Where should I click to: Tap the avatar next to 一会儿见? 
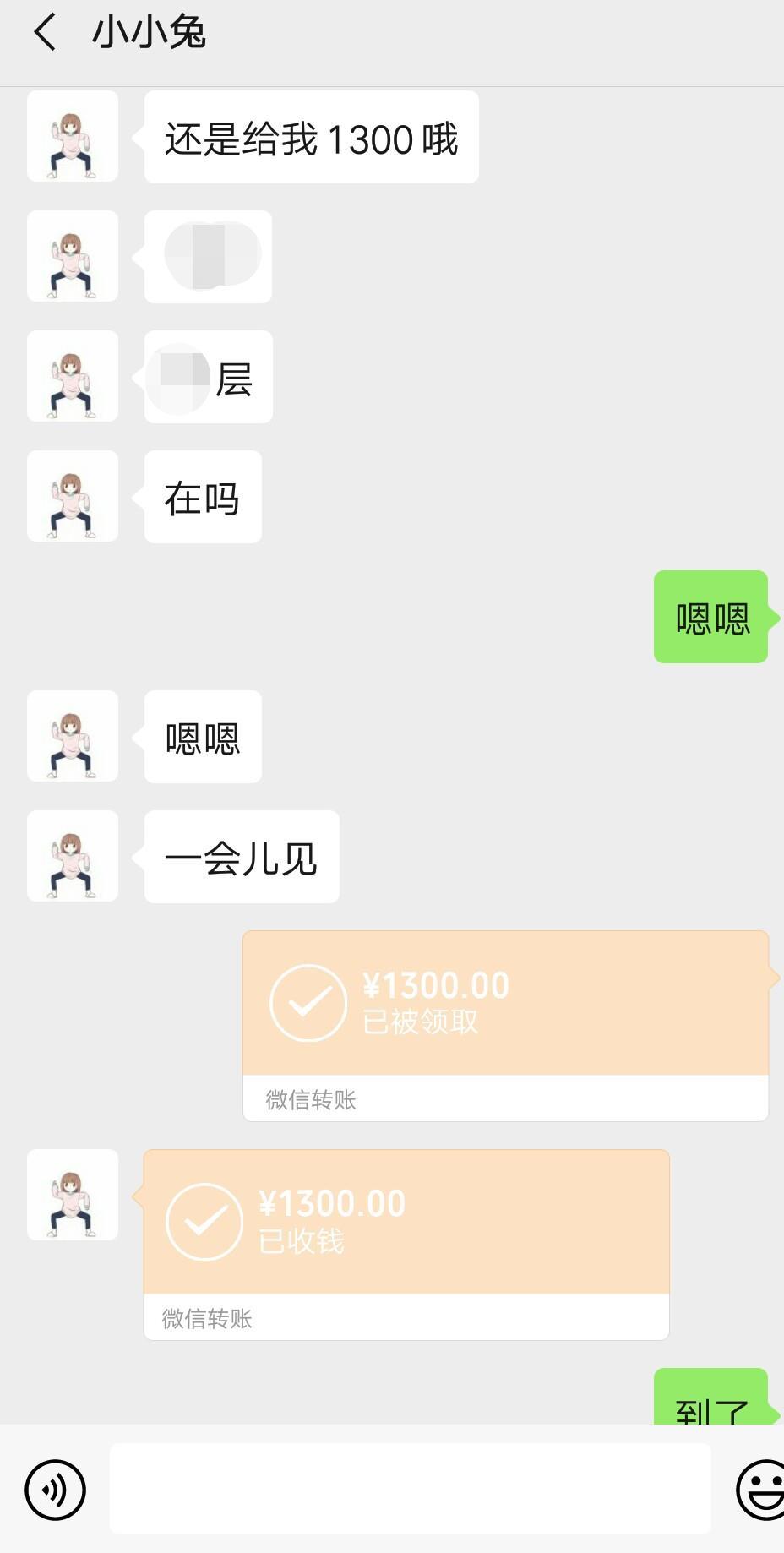73,857
